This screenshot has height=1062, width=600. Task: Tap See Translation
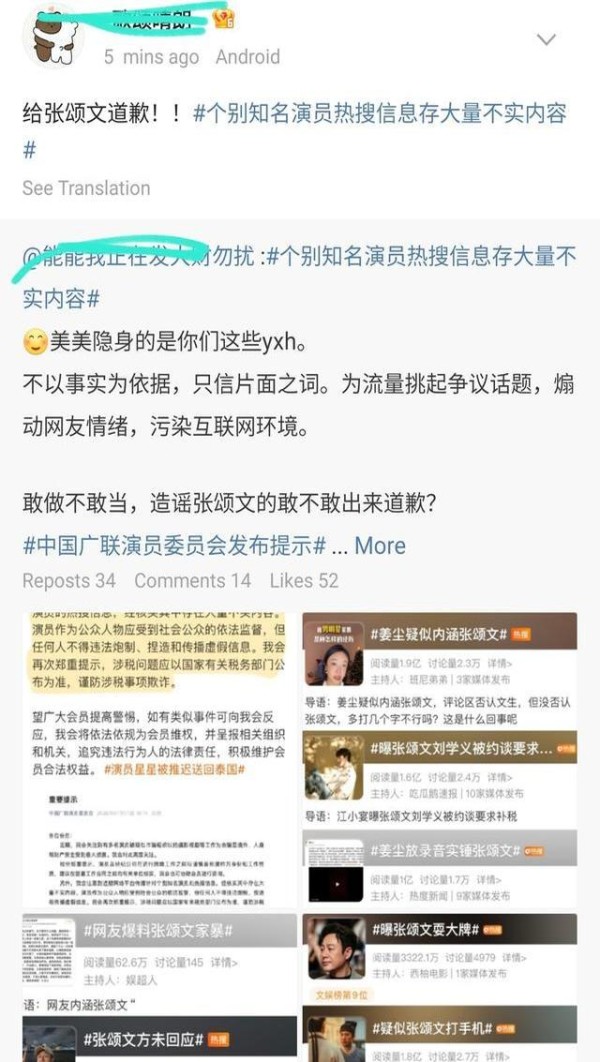[86, 188]
